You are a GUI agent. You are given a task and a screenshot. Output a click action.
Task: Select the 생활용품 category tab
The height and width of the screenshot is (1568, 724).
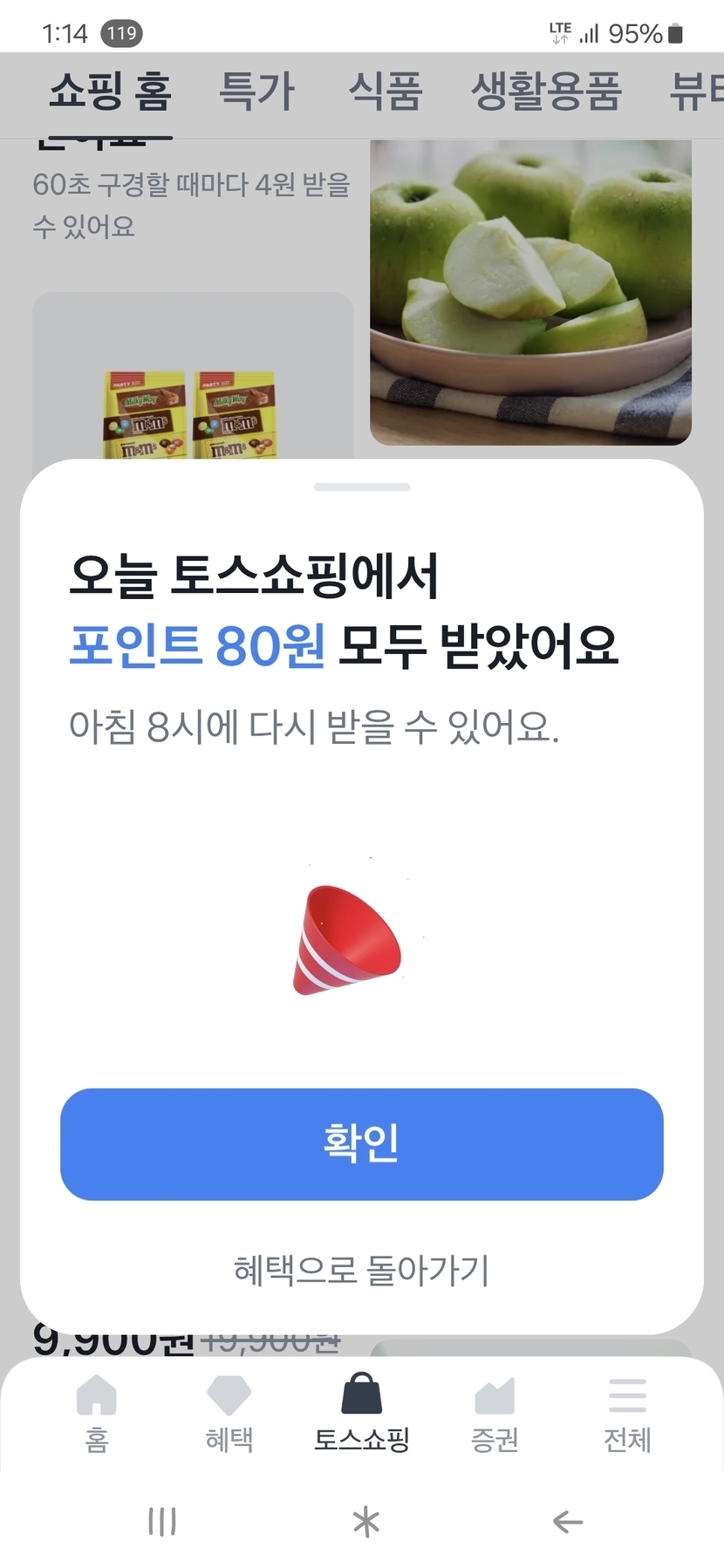(x=546, y=92)
